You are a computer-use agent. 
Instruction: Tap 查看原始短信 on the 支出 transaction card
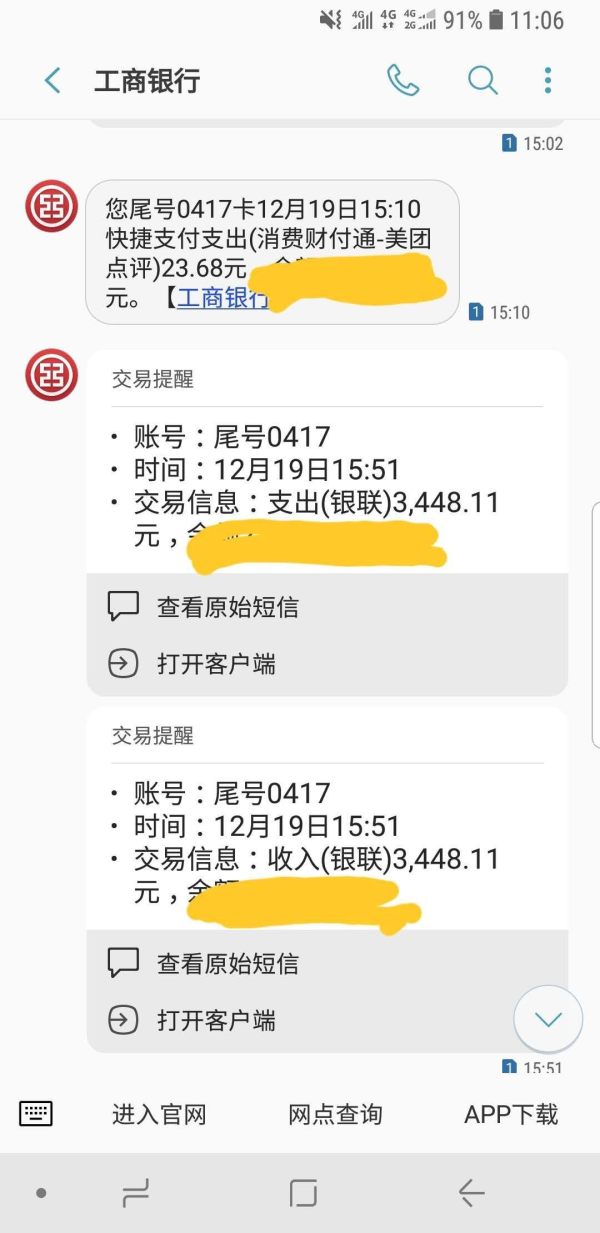[227, 607]
